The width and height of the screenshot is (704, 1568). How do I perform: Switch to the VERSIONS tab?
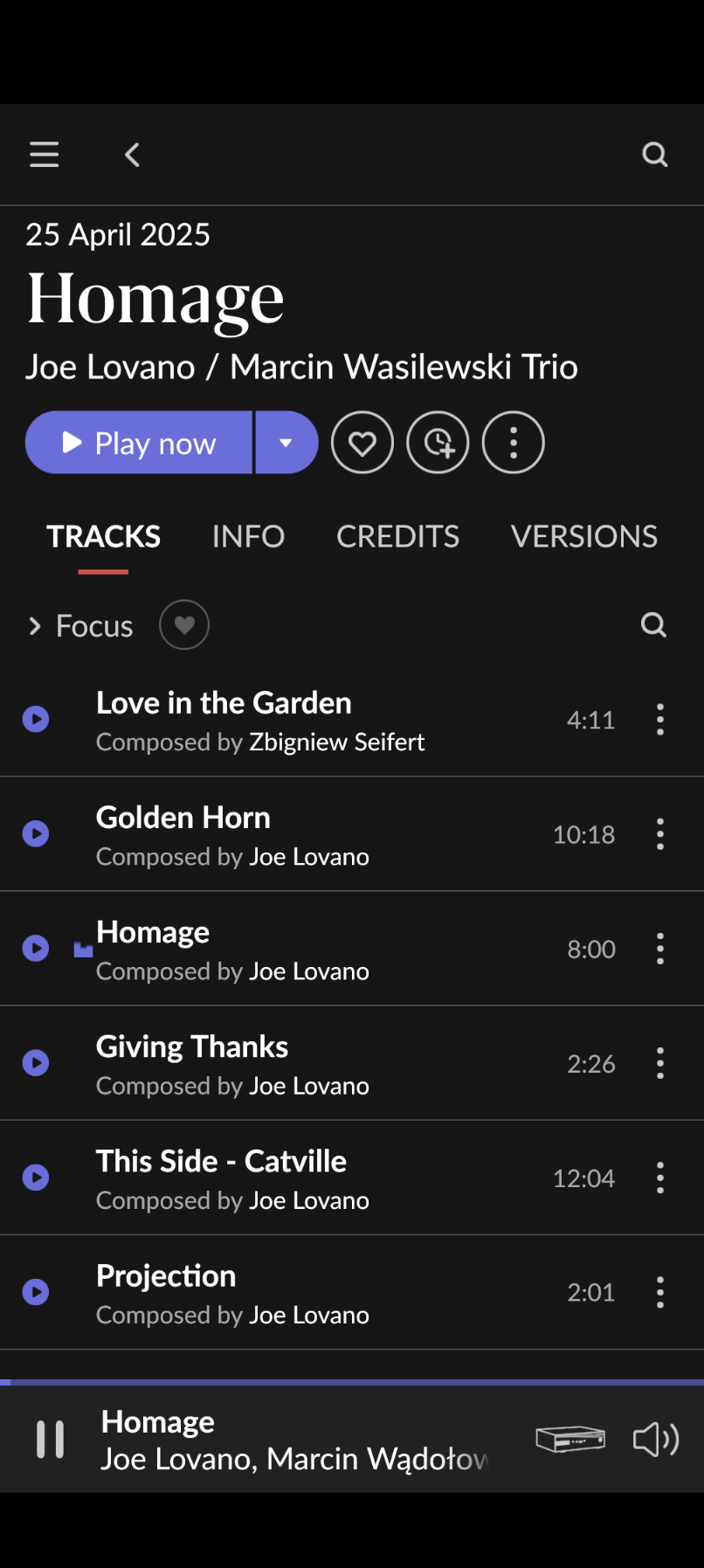point(583,536)
